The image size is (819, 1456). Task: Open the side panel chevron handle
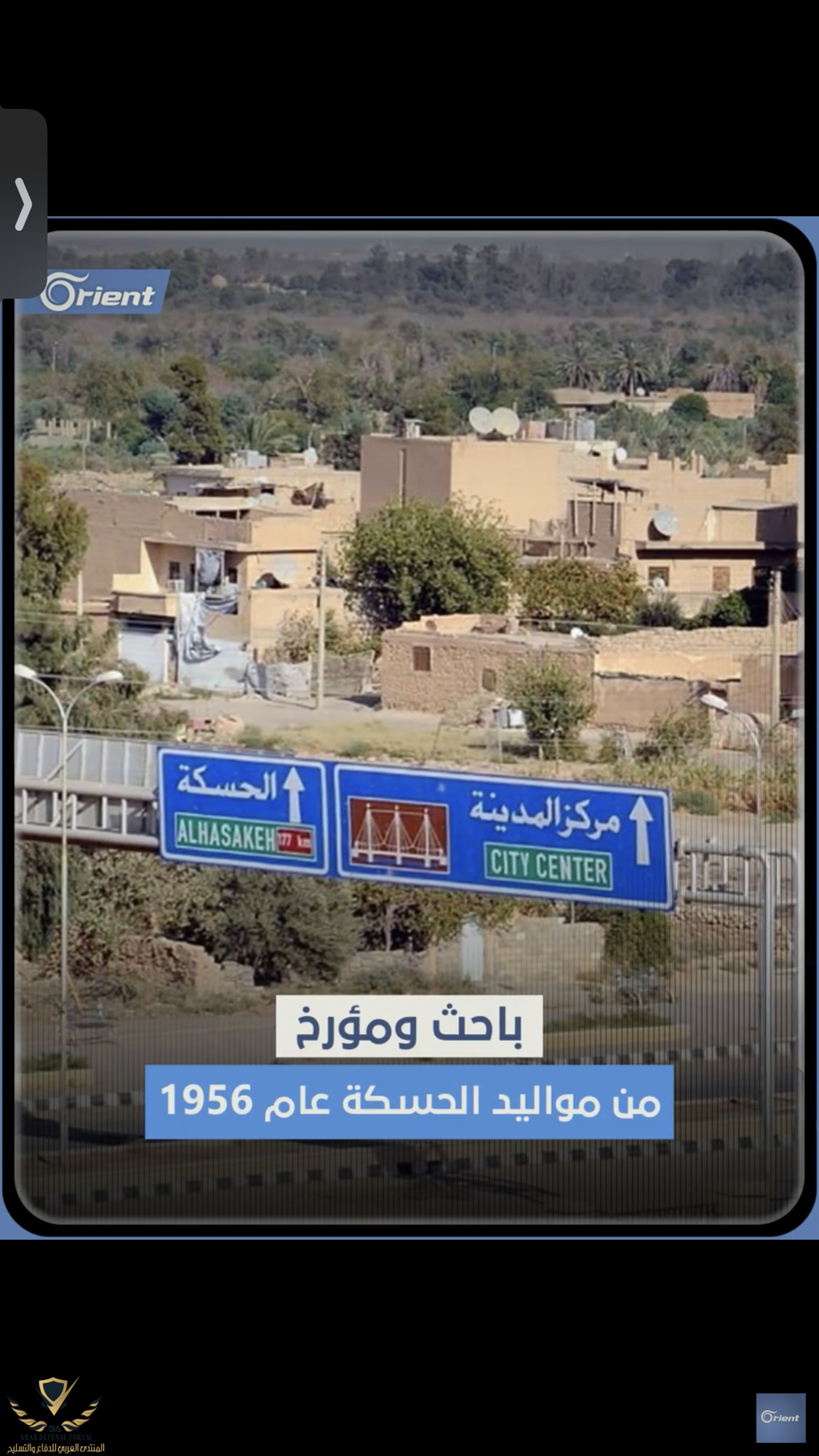(x=22, y=204)
